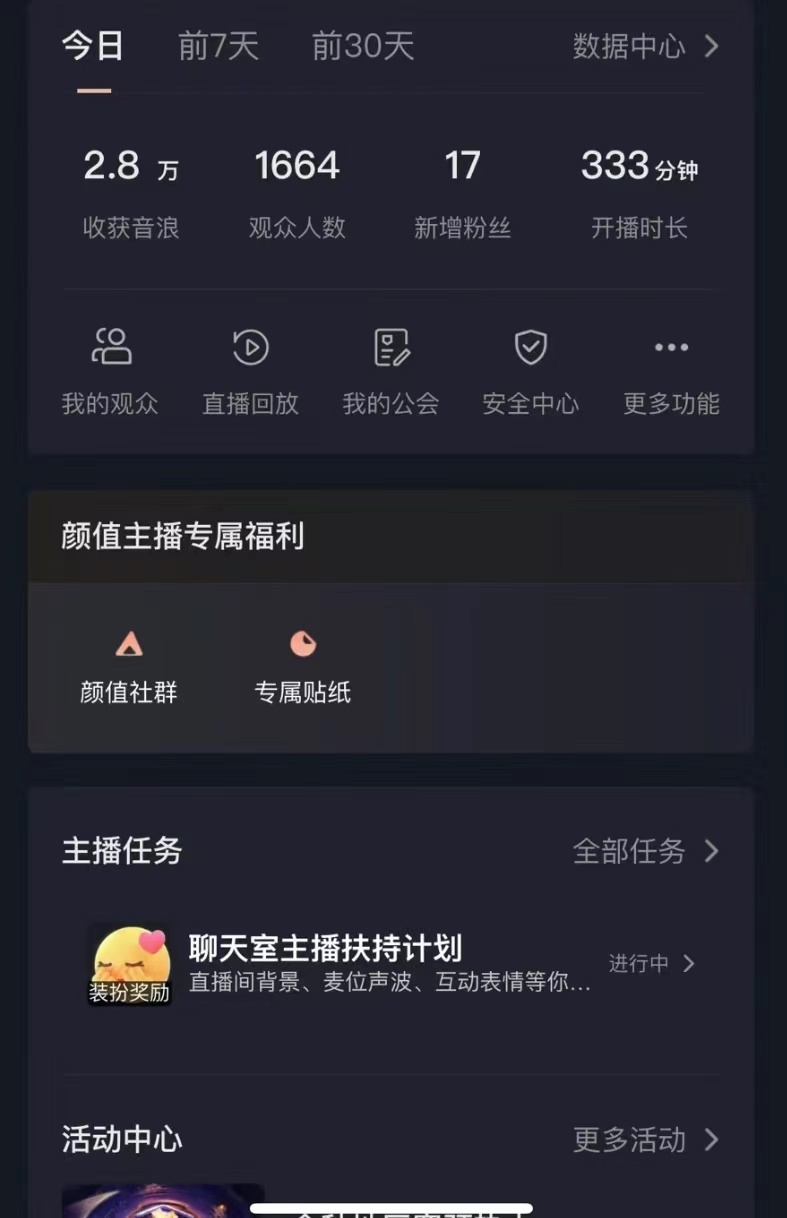Select the 今日 tab

tap(93, 46)
